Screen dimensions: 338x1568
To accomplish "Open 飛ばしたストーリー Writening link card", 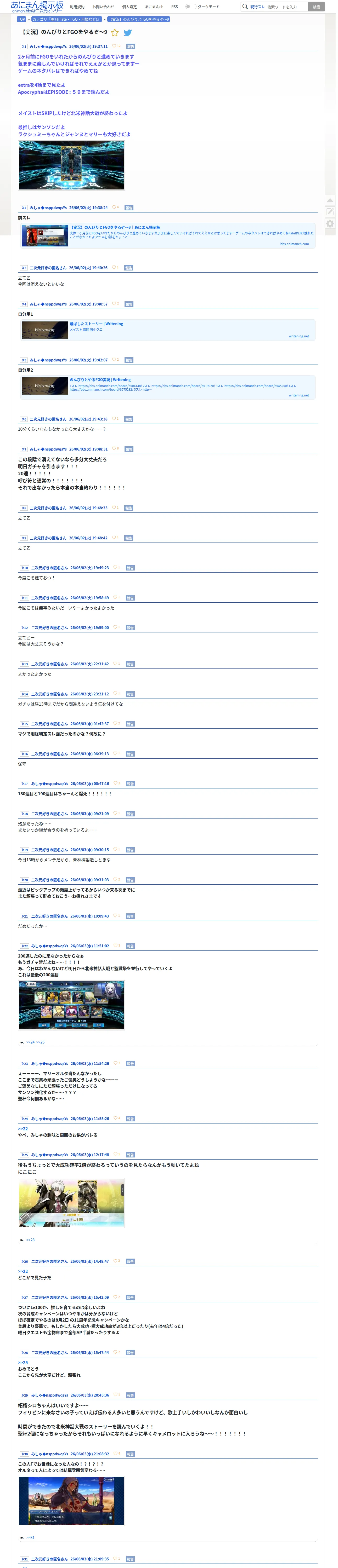I will 167,330.
